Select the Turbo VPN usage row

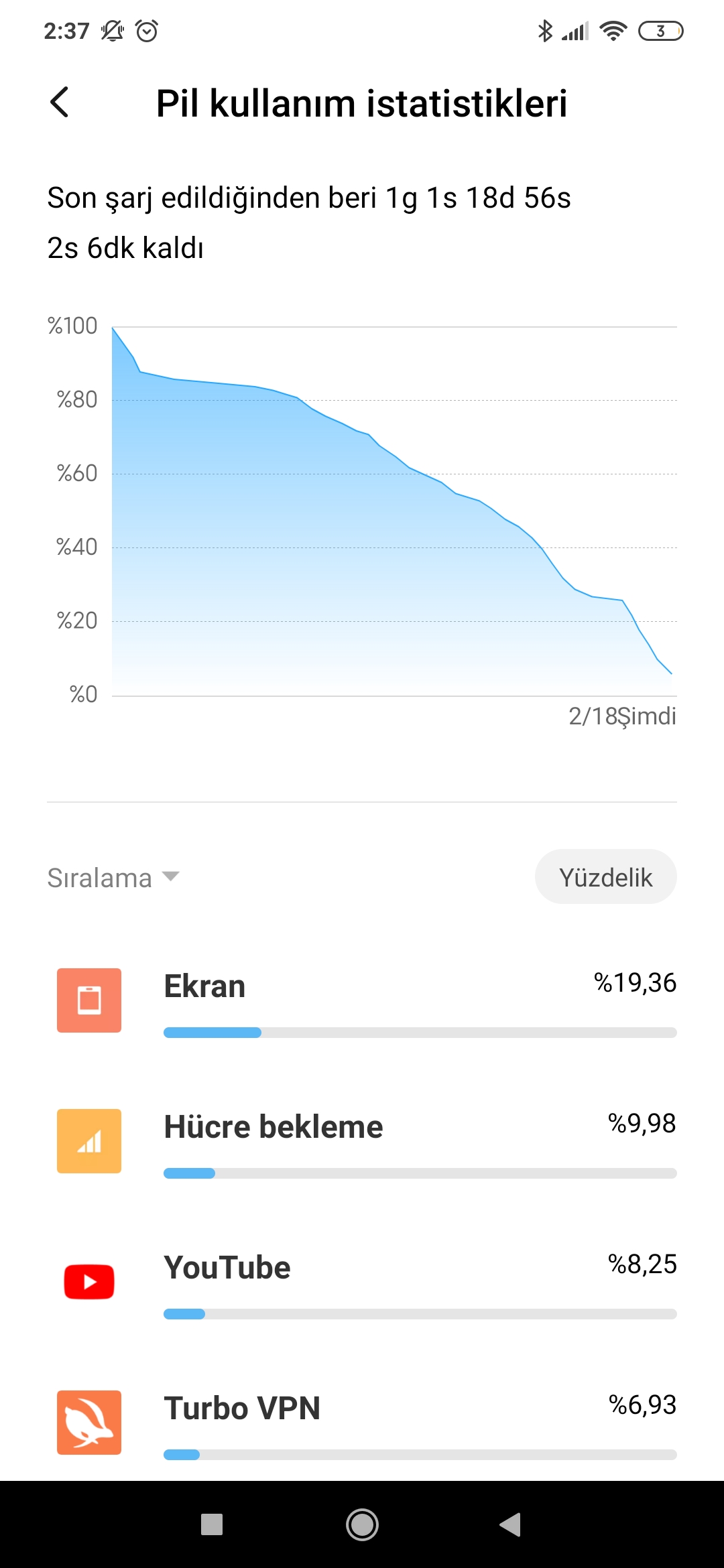tap(362, 1421)
